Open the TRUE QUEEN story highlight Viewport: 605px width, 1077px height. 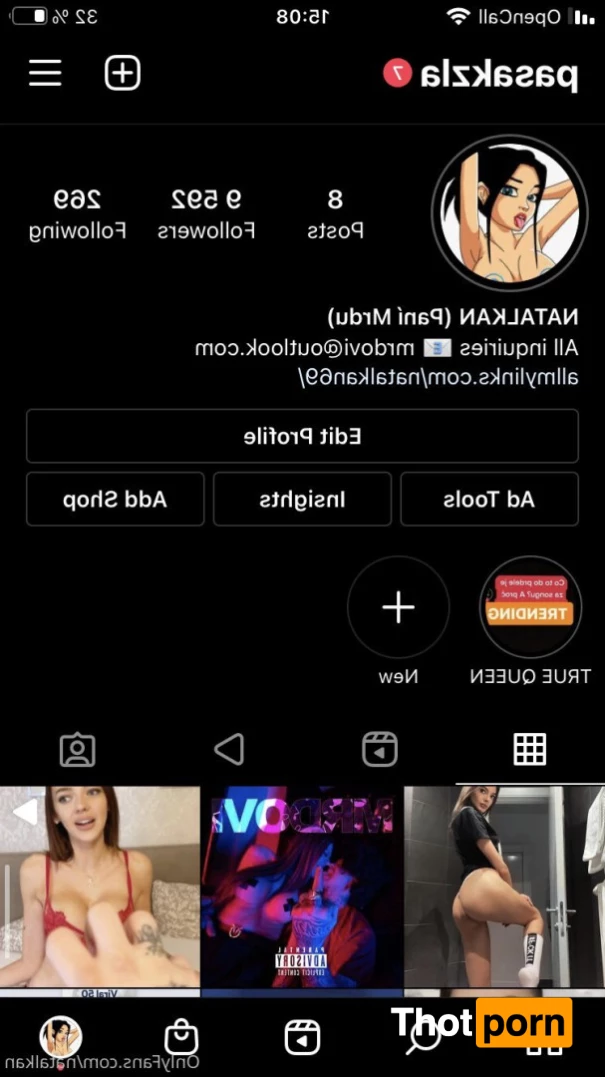(530, 607)
